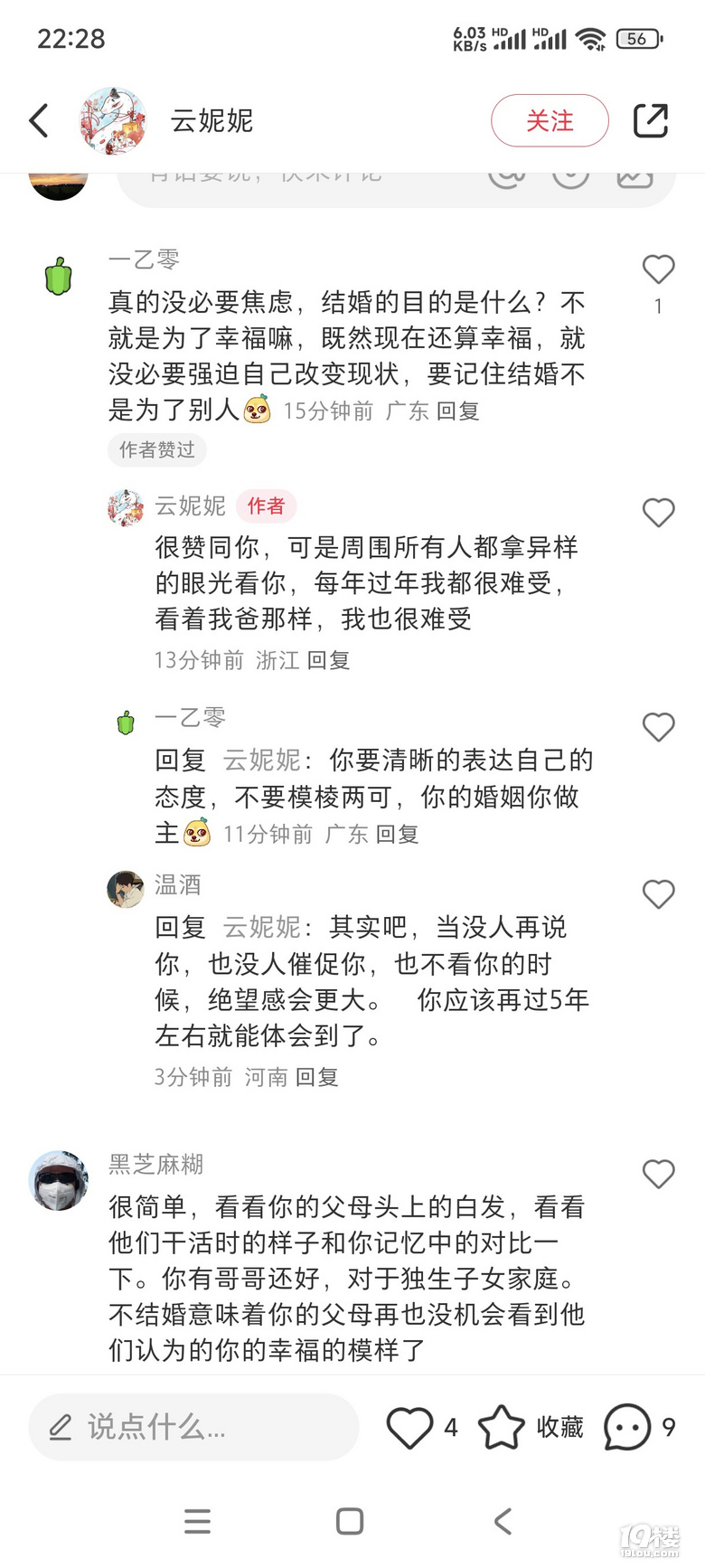705x1568 pixels.
Task: Reply to 一乙零's comment posted 11分钟前
Action: click(x=397, y=834)
